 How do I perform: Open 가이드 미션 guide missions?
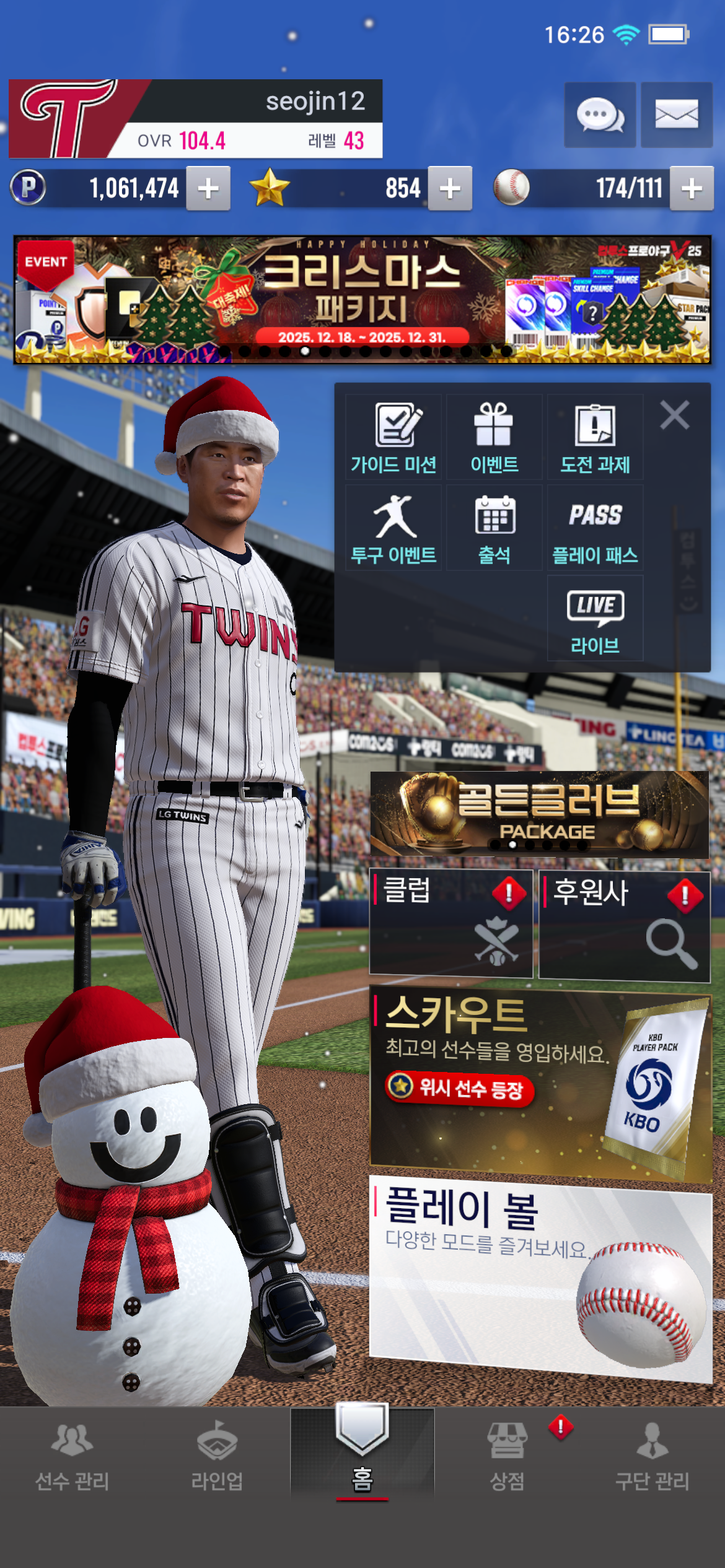(x=393, y=437)
